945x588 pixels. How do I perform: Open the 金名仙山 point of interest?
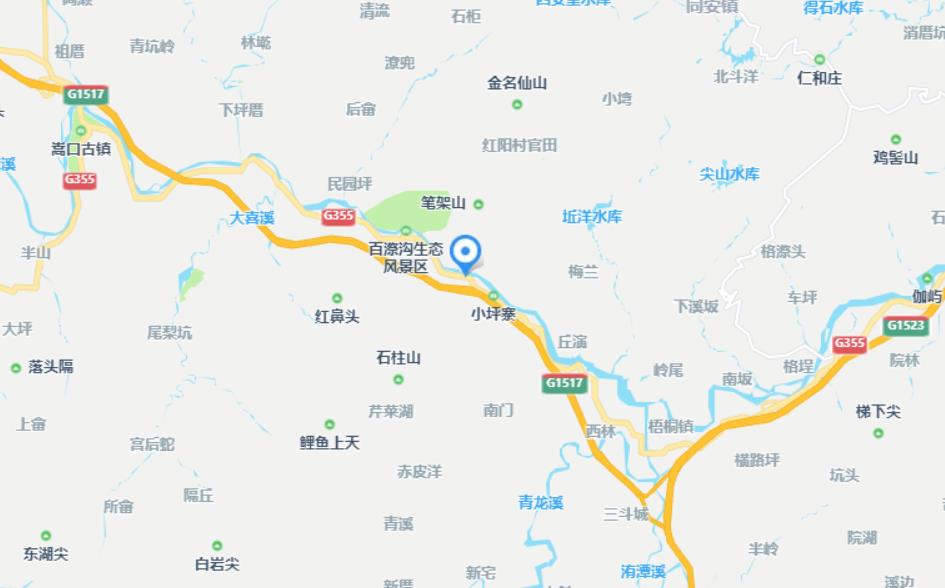pyautogui.click(x=517, y=104)
